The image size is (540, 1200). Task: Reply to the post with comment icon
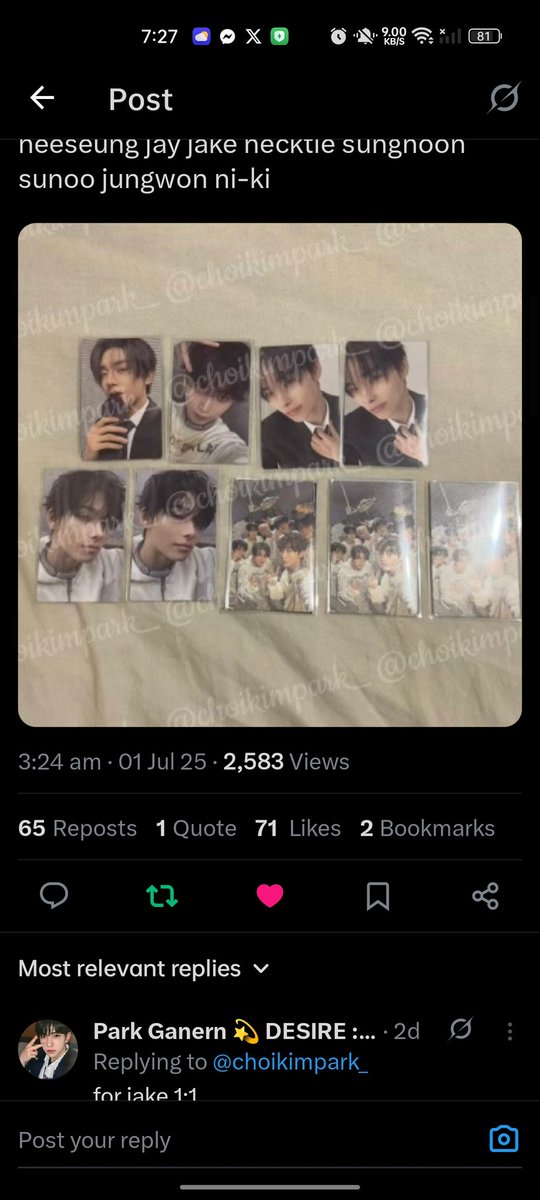point(54,896)
